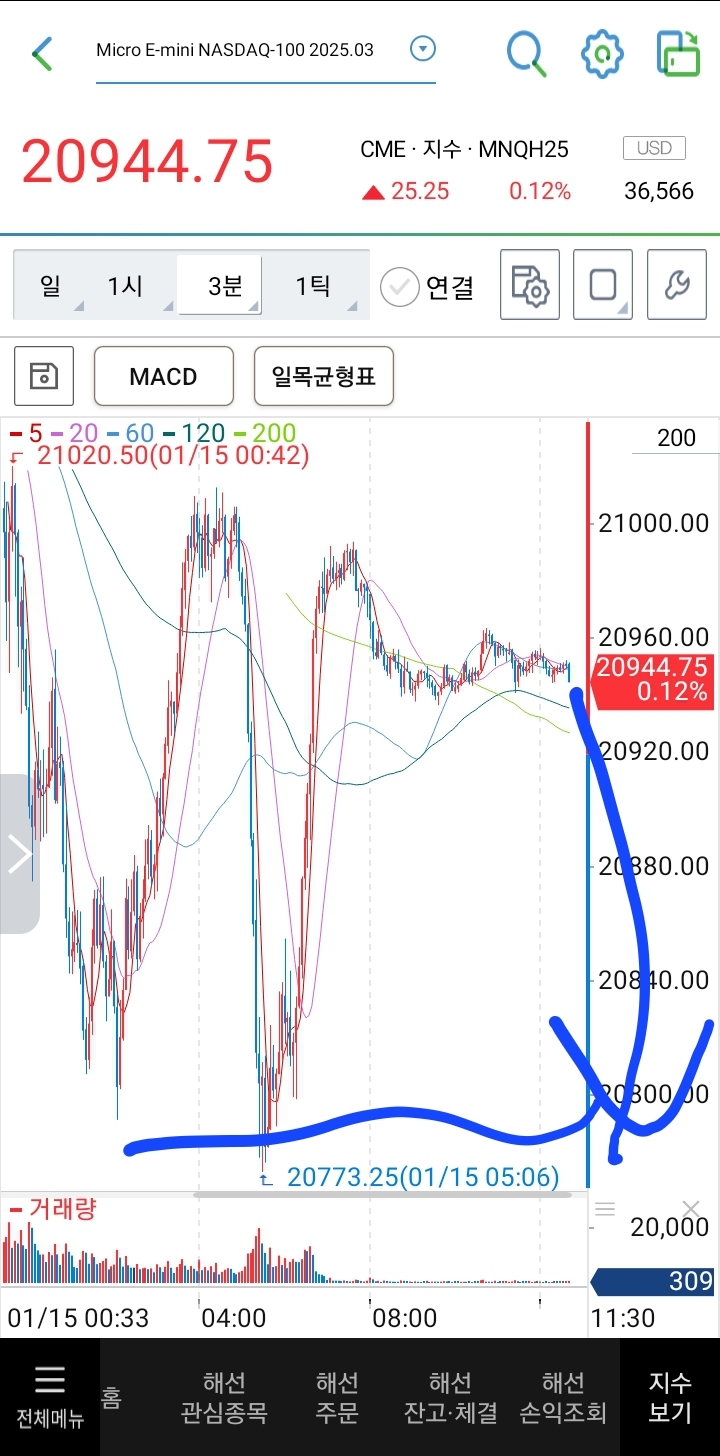
Task: Toggle the 연결 checkbox
Action: (x=400, y=288)
